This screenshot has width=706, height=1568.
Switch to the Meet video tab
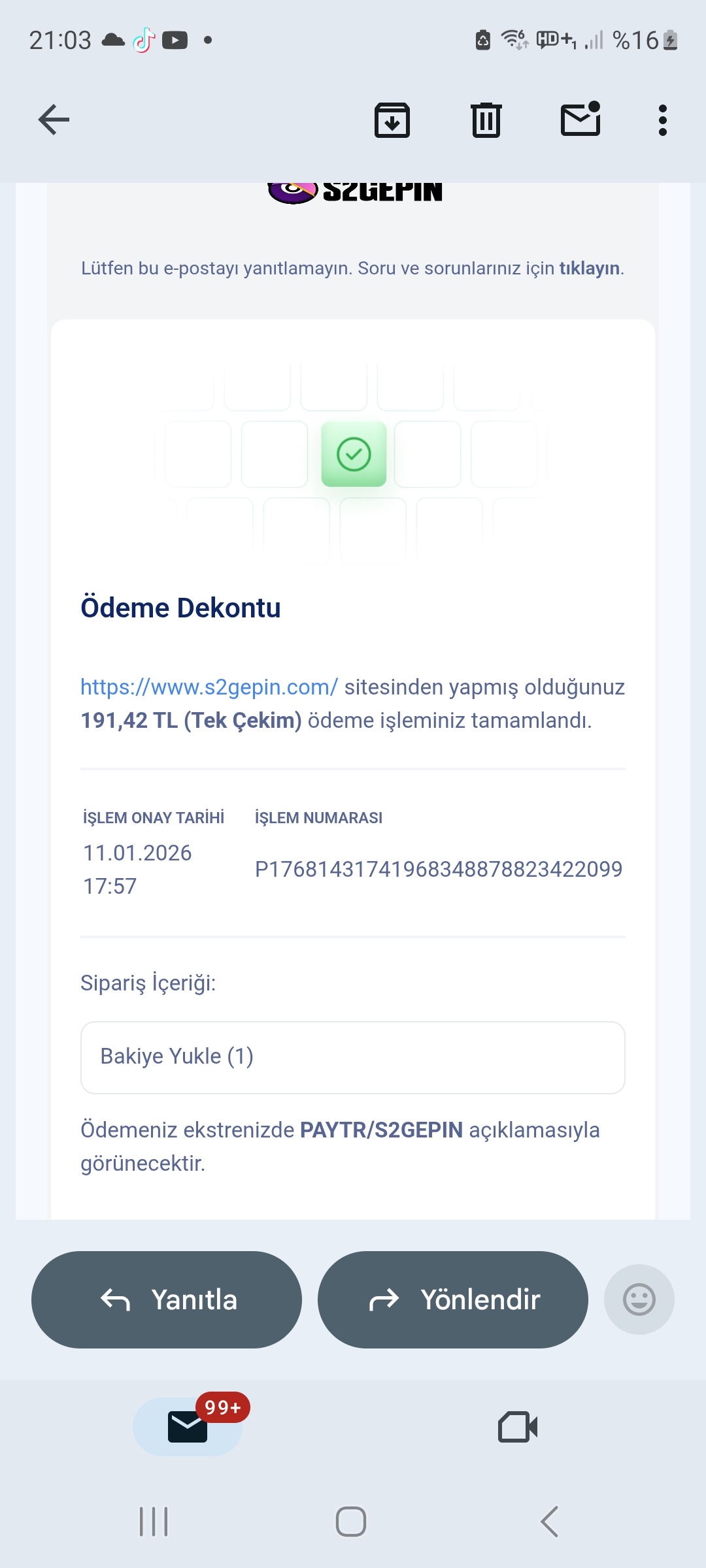coord(518,1427)
